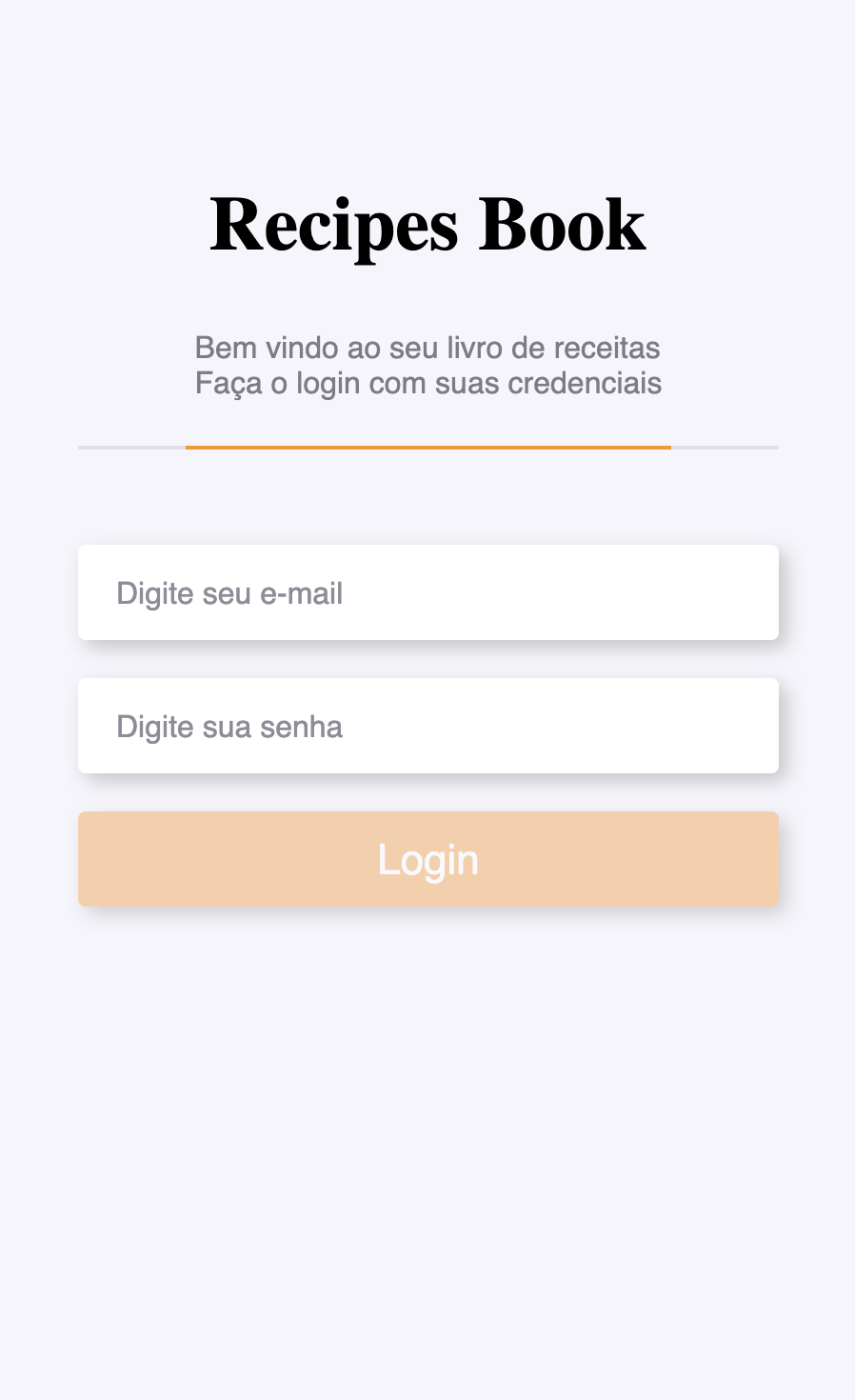Click the orange progress bar segment
The width and height of the screenshot is (855, 1400).
[427, 447]
